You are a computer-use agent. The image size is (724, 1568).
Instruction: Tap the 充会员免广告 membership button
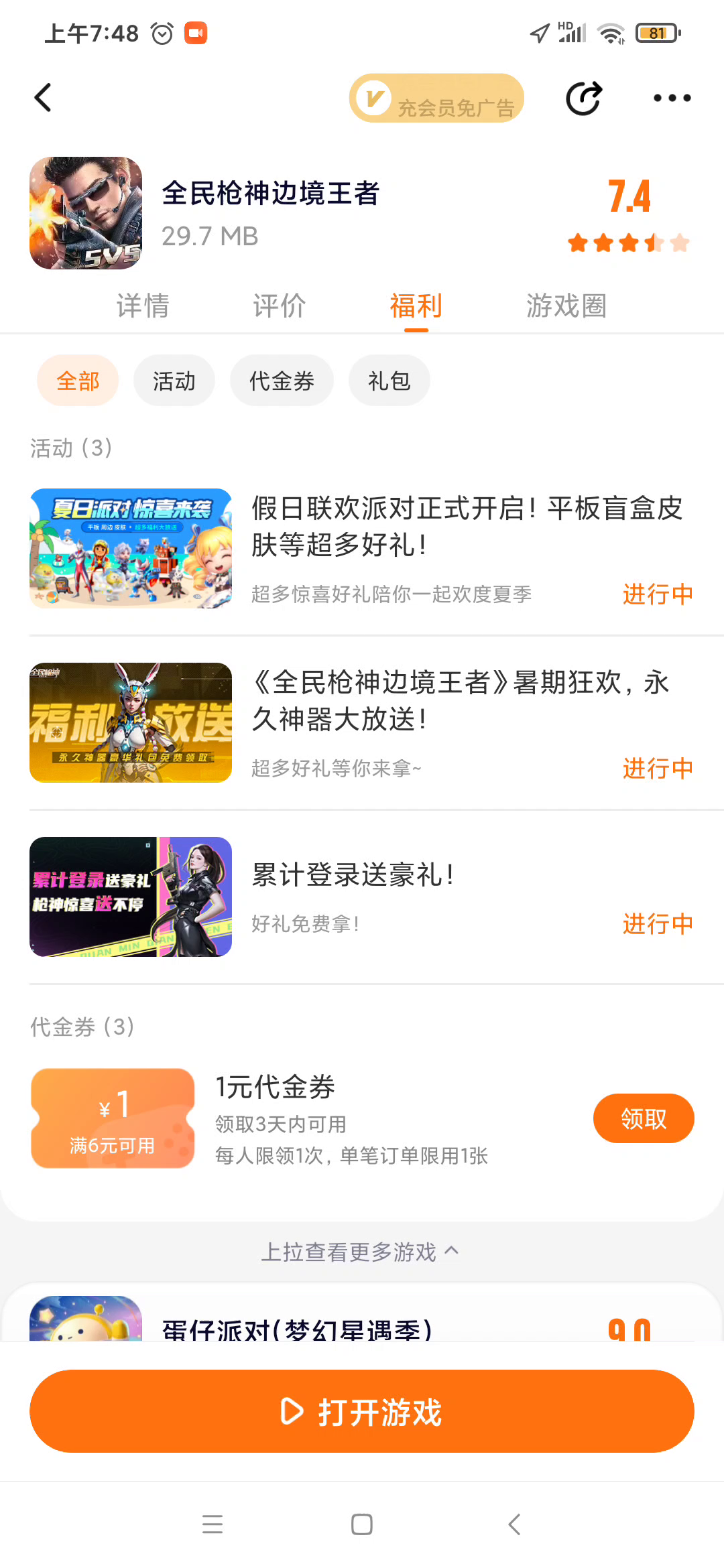pyautogui.click(x=436, y=99)
